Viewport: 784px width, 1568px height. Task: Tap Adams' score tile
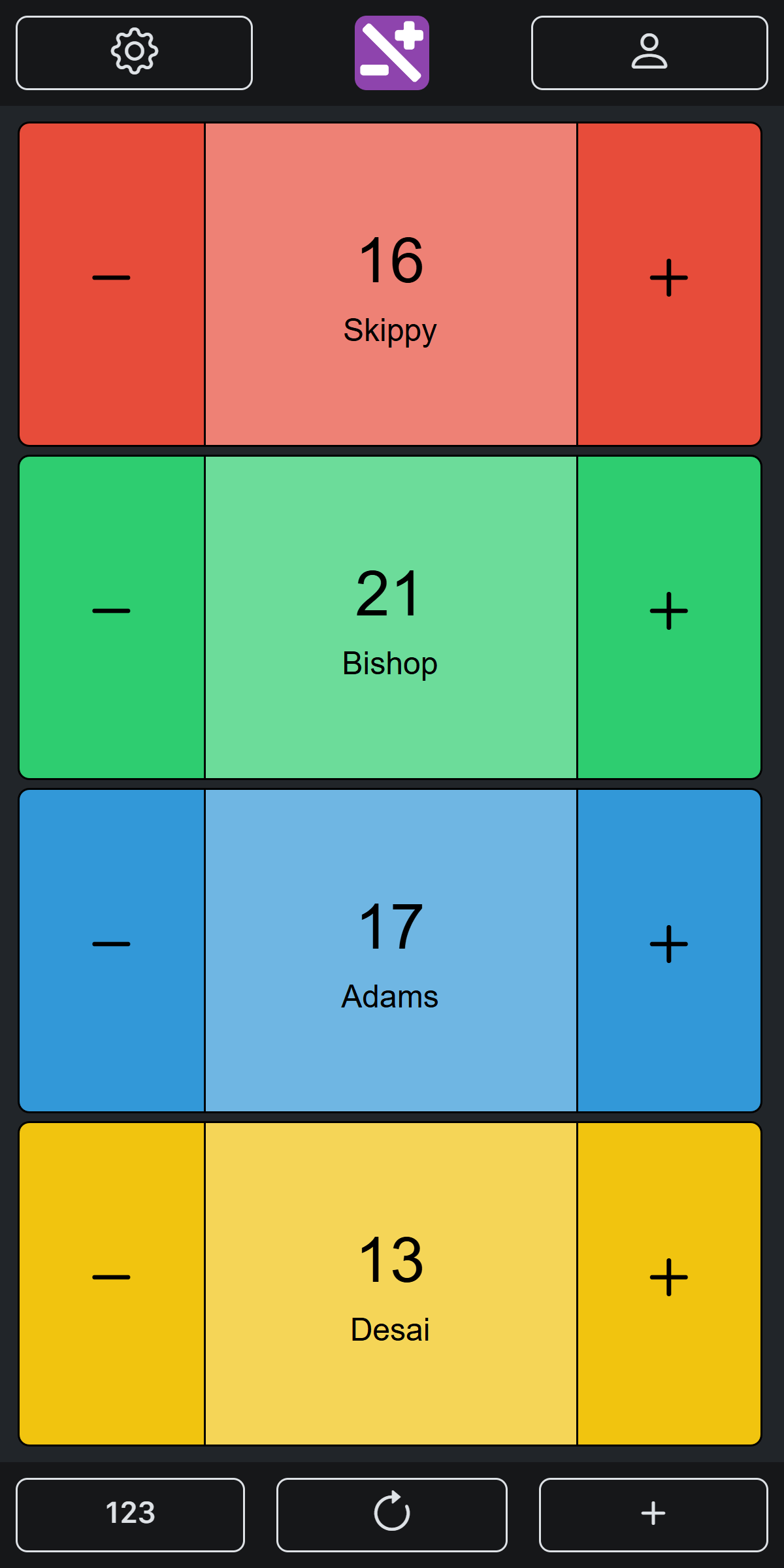(391, 951)
